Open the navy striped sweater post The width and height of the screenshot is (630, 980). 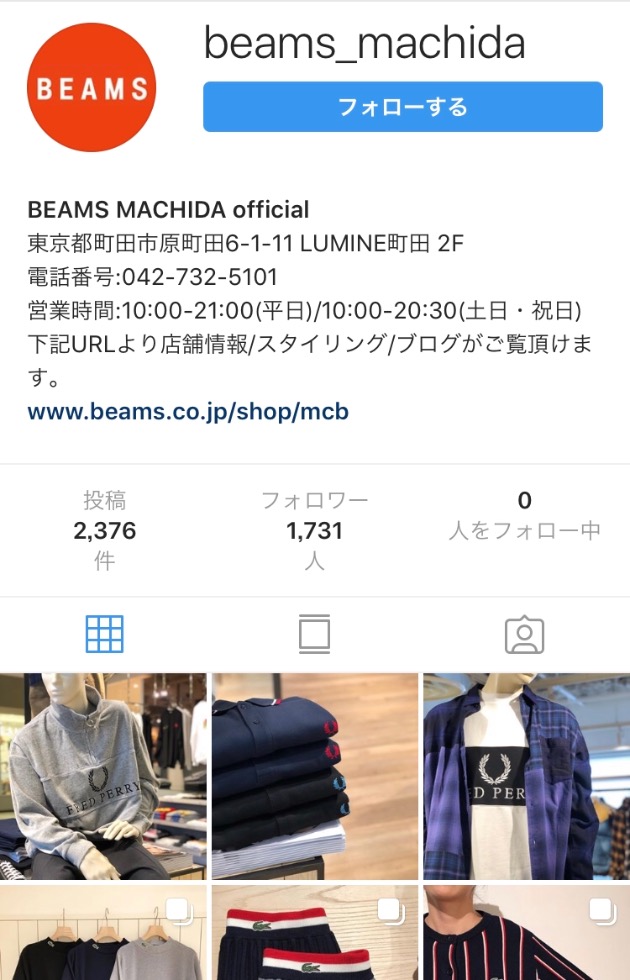pos(526,933)
